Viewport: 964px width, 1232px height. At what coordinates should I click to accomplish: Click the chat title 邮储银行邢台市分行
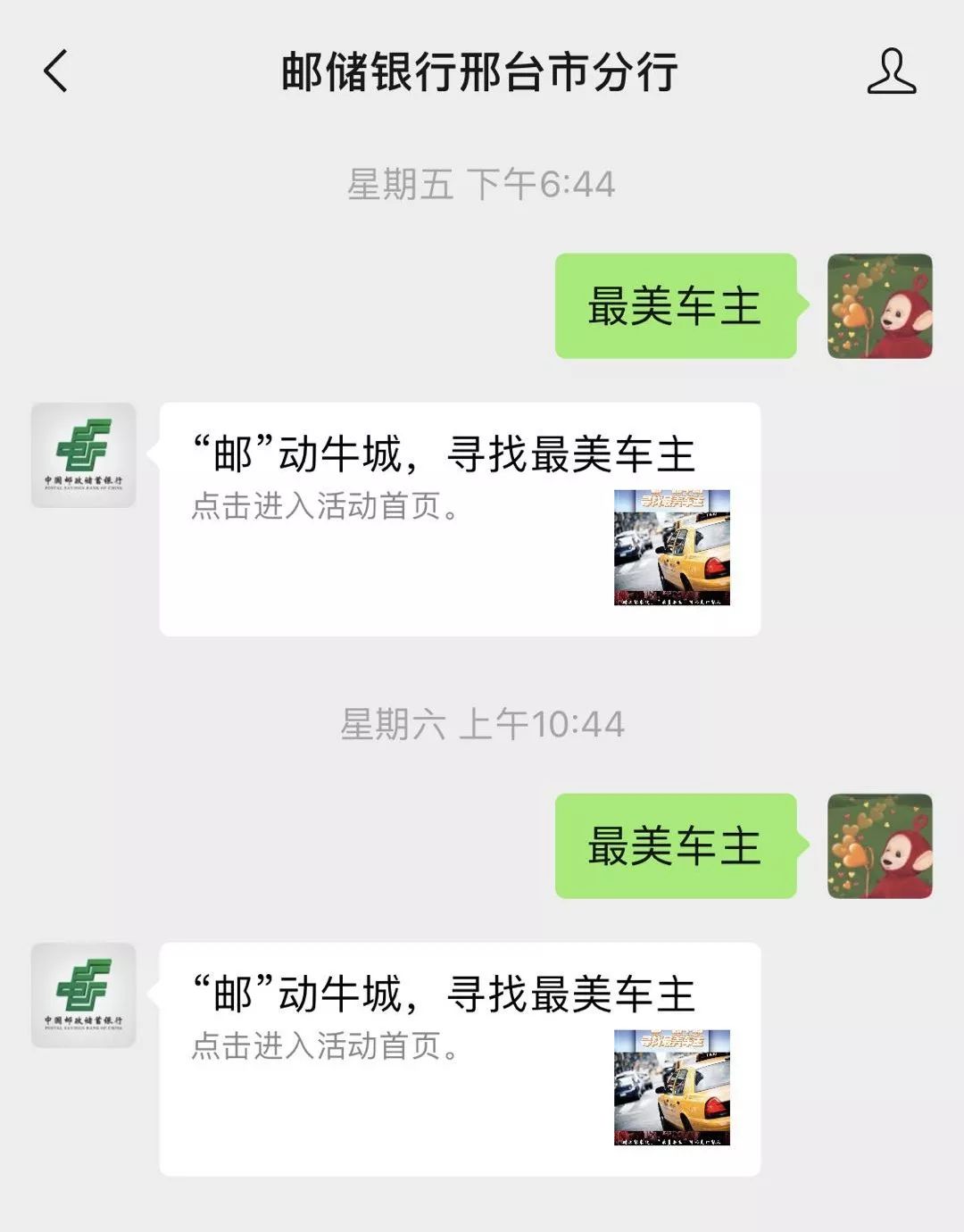tap(482, 75)
